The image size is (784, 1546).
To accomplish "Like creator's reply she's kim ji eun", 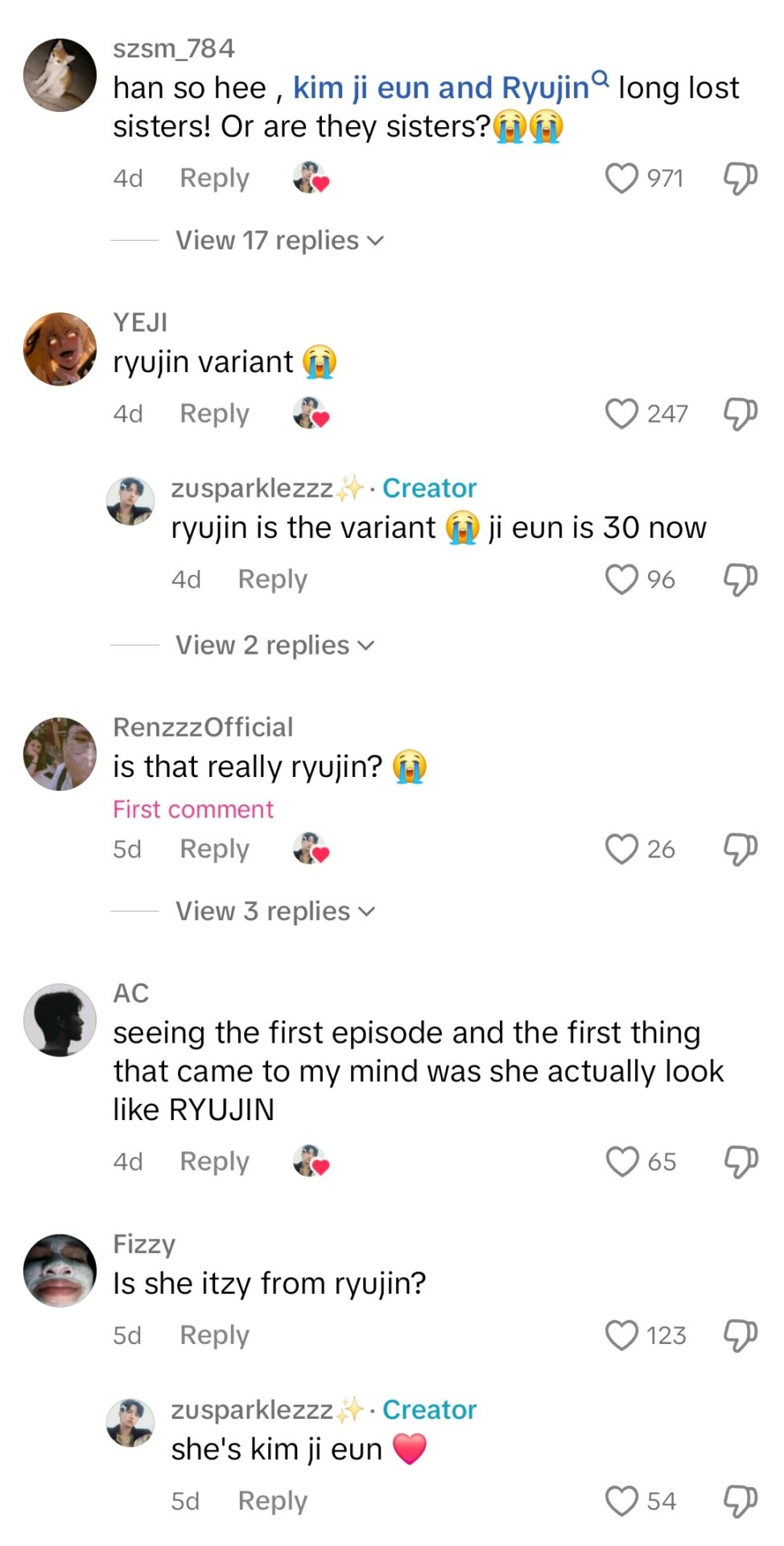I will click(x=621, y=1502).
